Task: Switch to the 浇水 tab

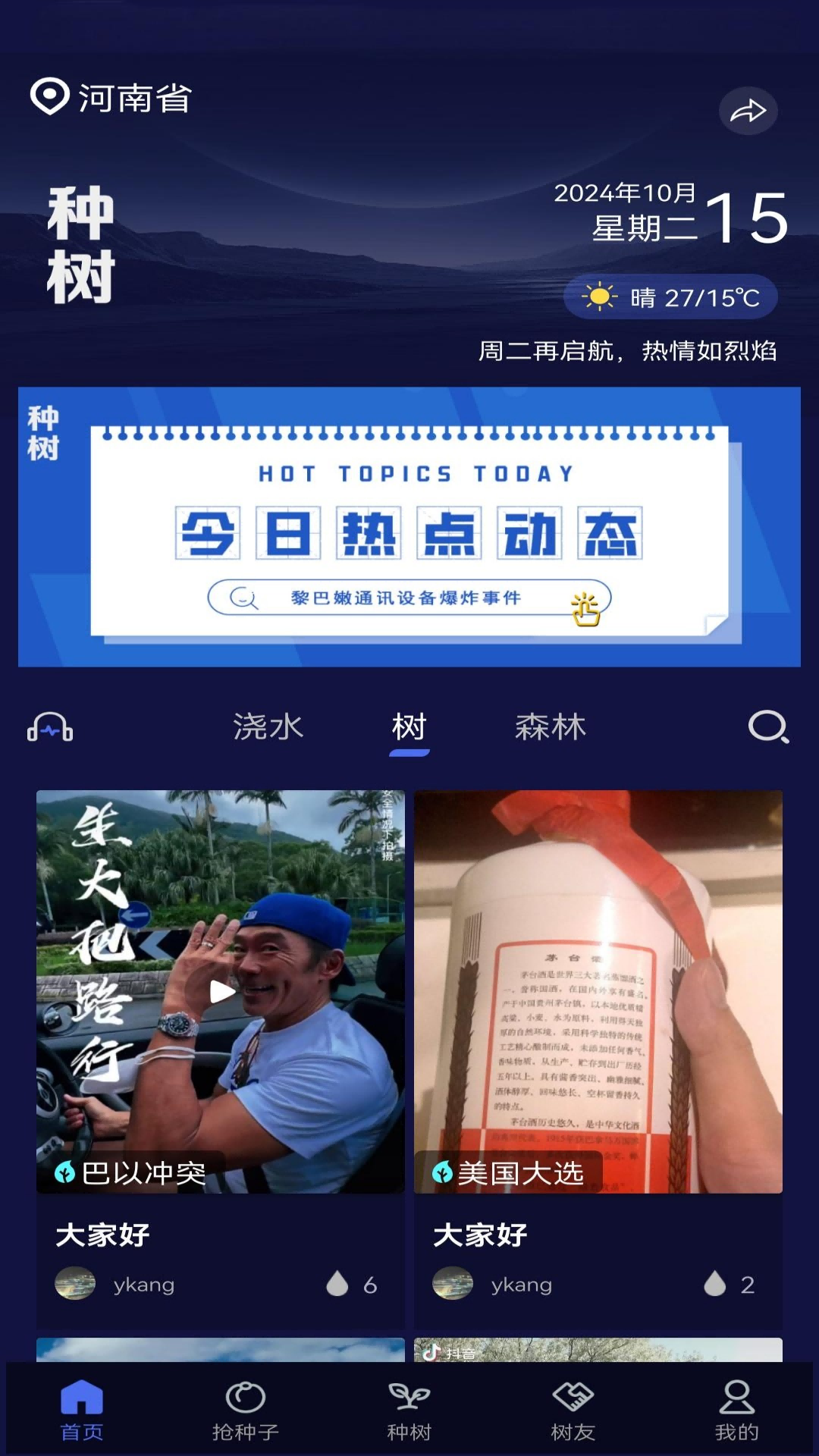Action: [268, 727]
